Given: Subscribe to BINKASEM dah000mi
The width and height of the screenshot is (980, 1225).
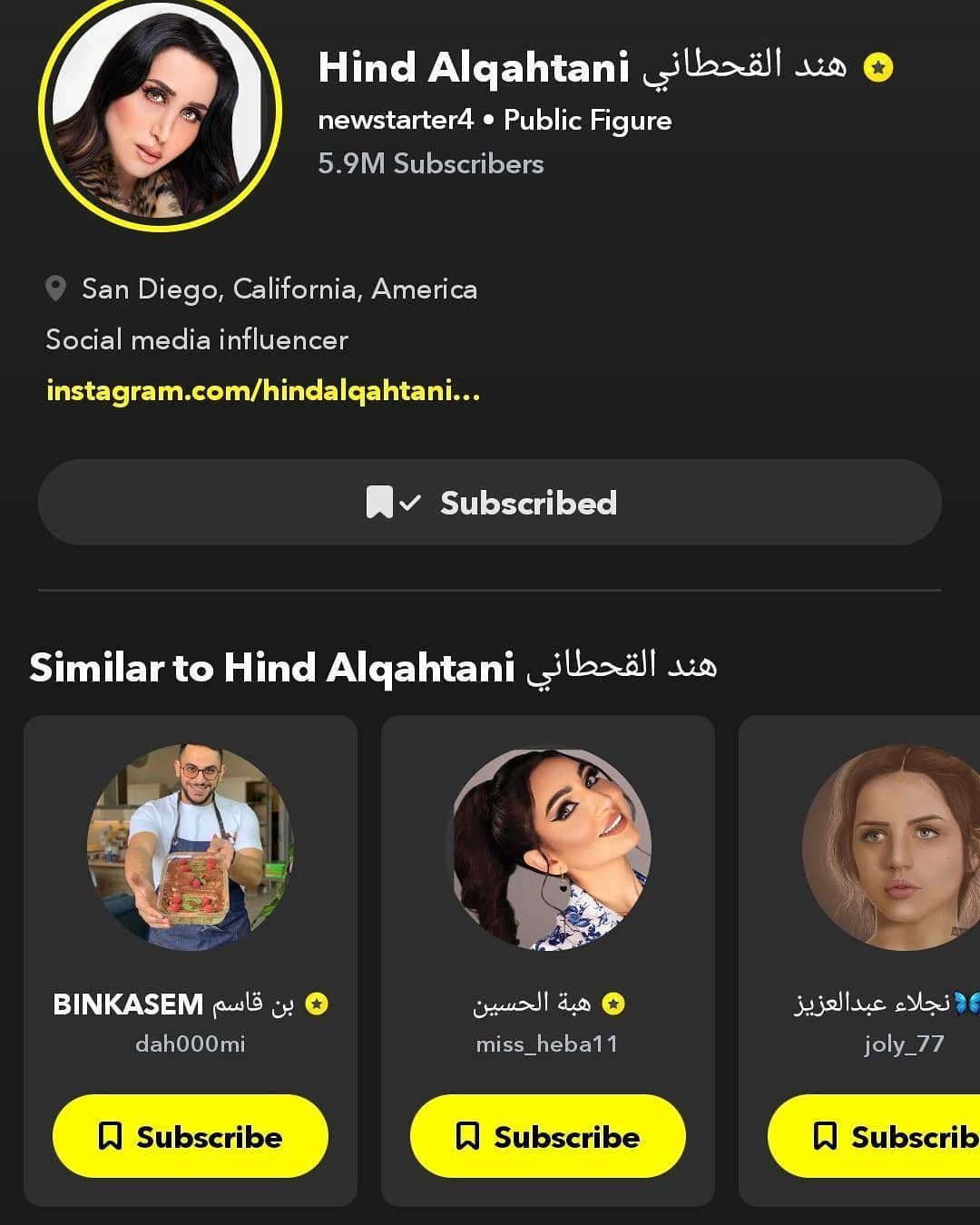Looking at the screenshot, I should 191,1136.
